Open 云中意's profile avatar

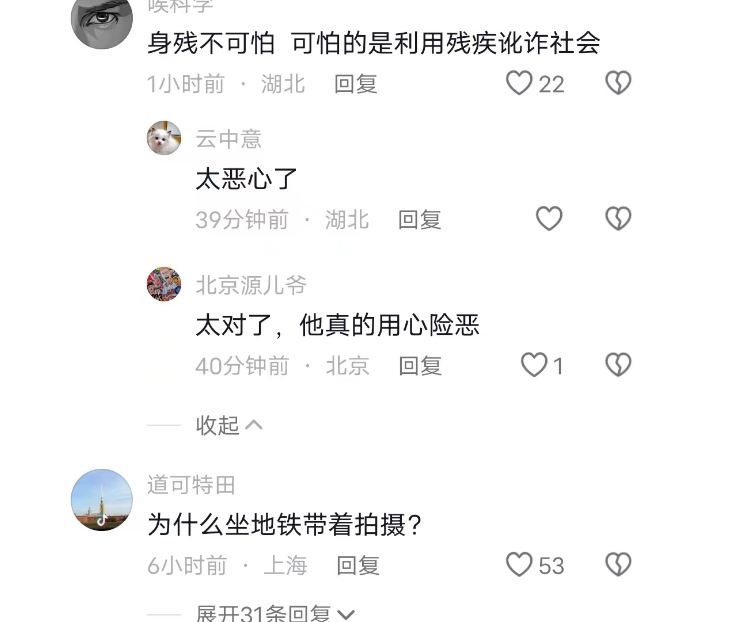(x=164, y=138)
